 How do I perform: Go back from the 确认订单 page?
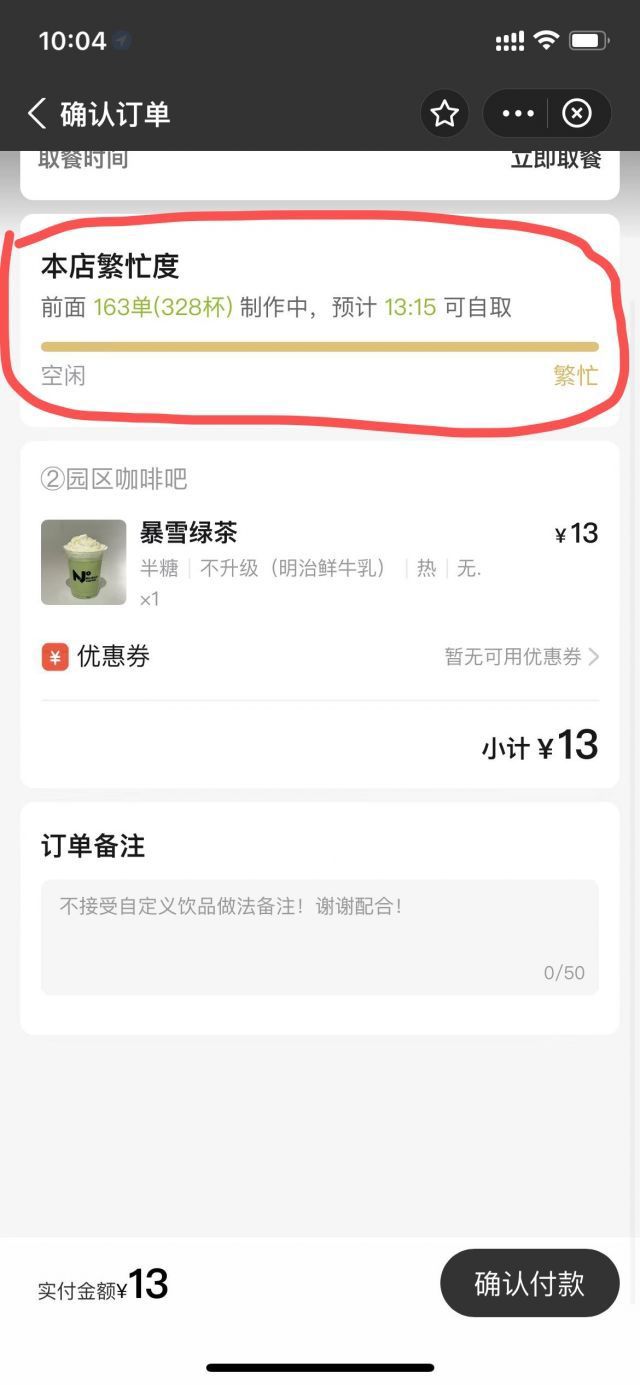[38, 113]
